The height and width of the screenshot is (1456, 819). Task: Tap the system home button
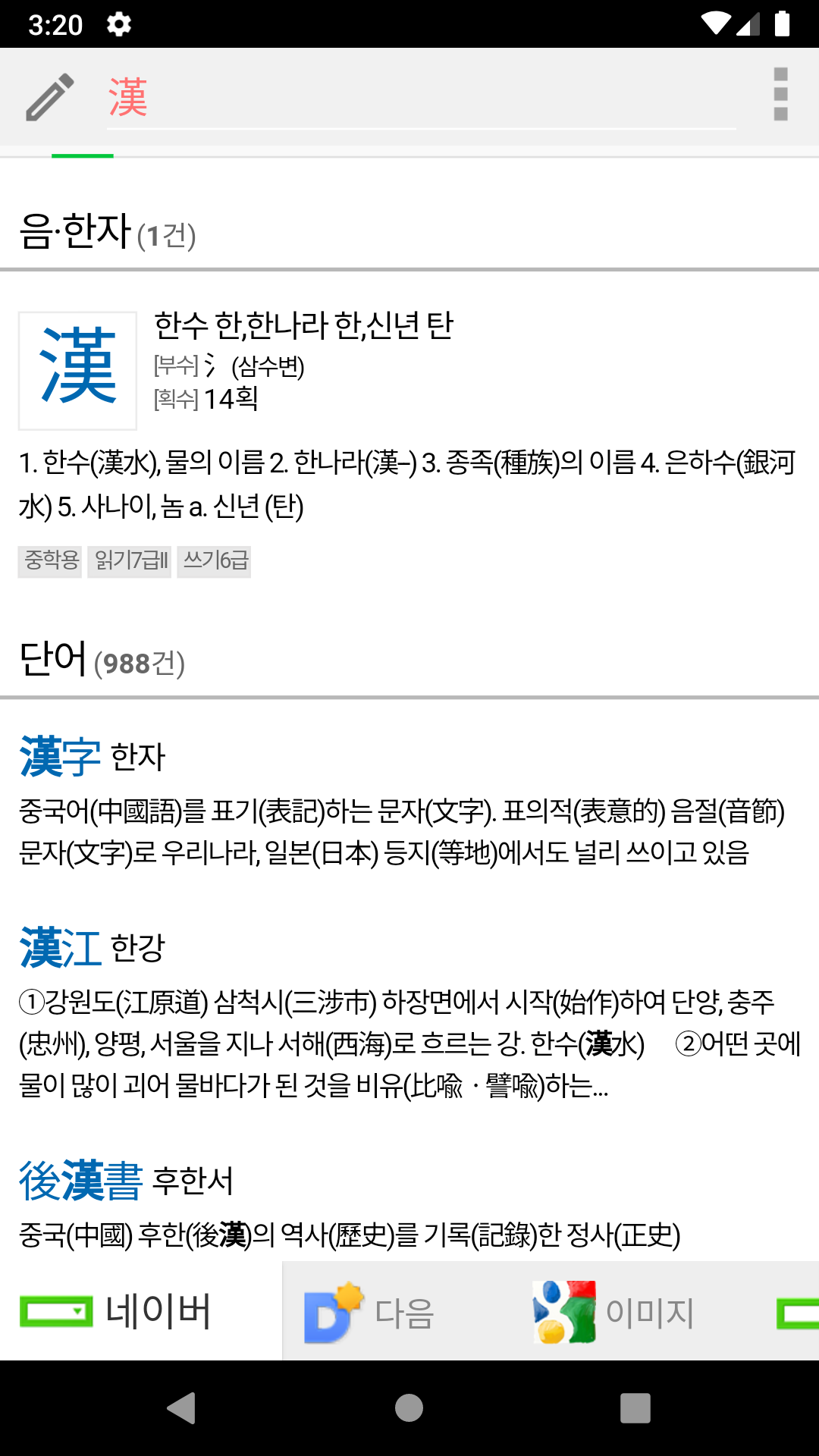coord(409,1408)
